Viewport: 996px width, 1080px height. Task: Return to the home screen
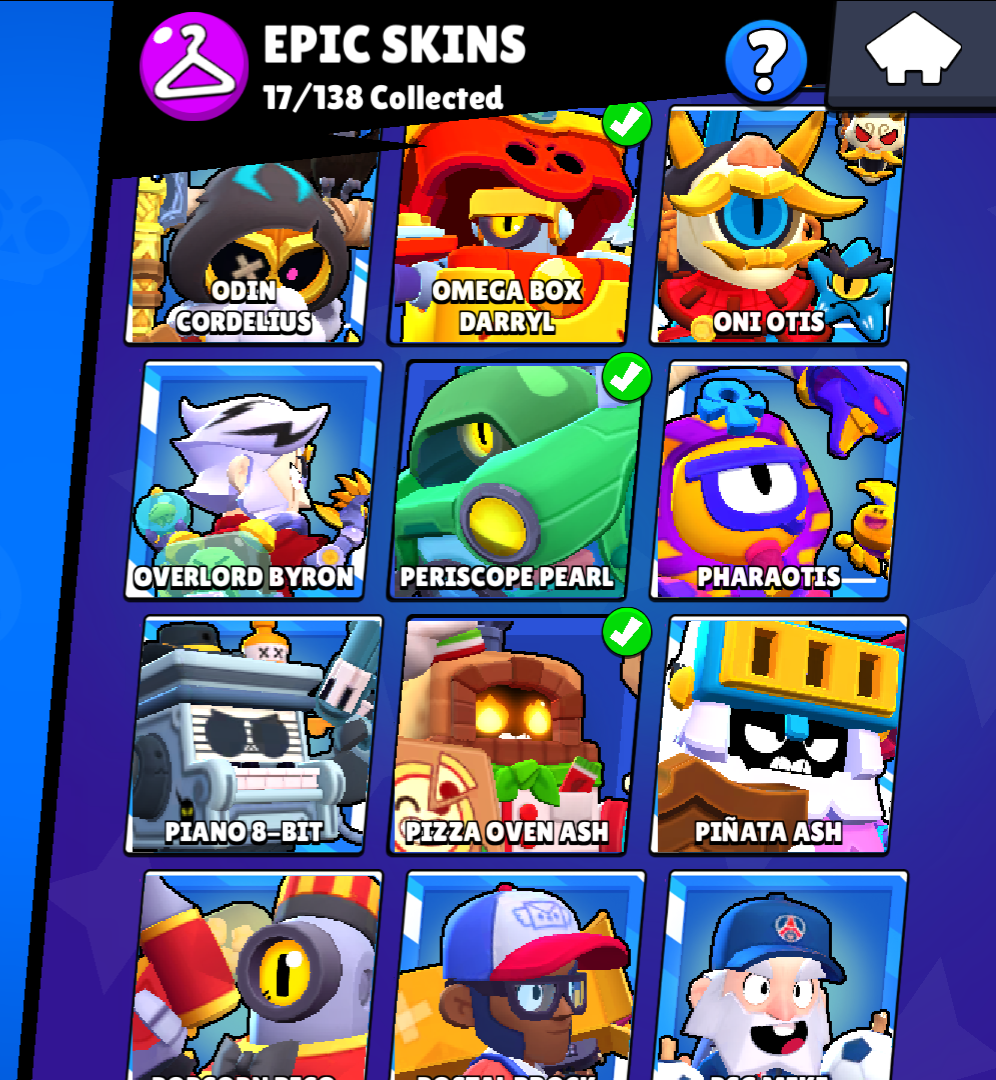[912, 52]
